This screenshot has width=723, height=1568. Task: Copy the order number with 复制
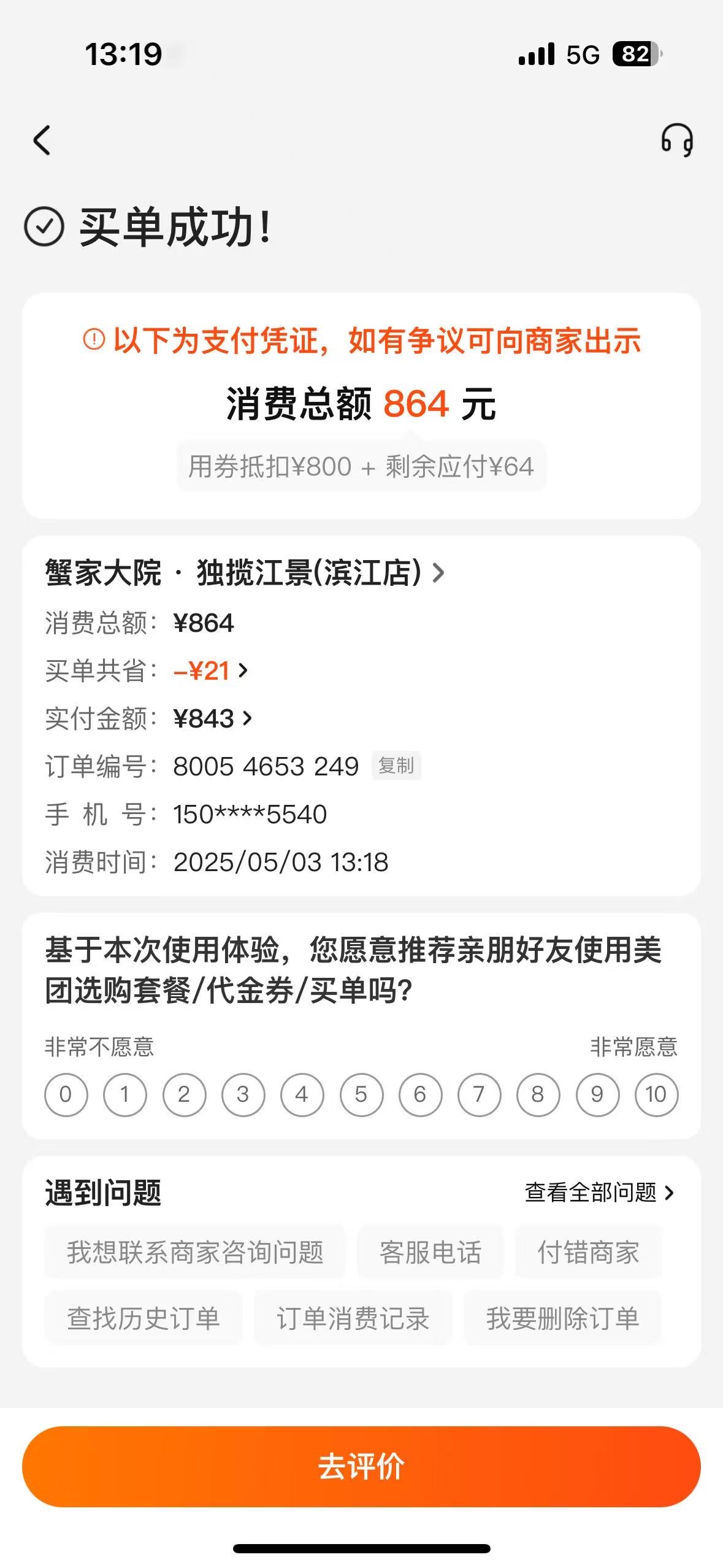[396, 766]
